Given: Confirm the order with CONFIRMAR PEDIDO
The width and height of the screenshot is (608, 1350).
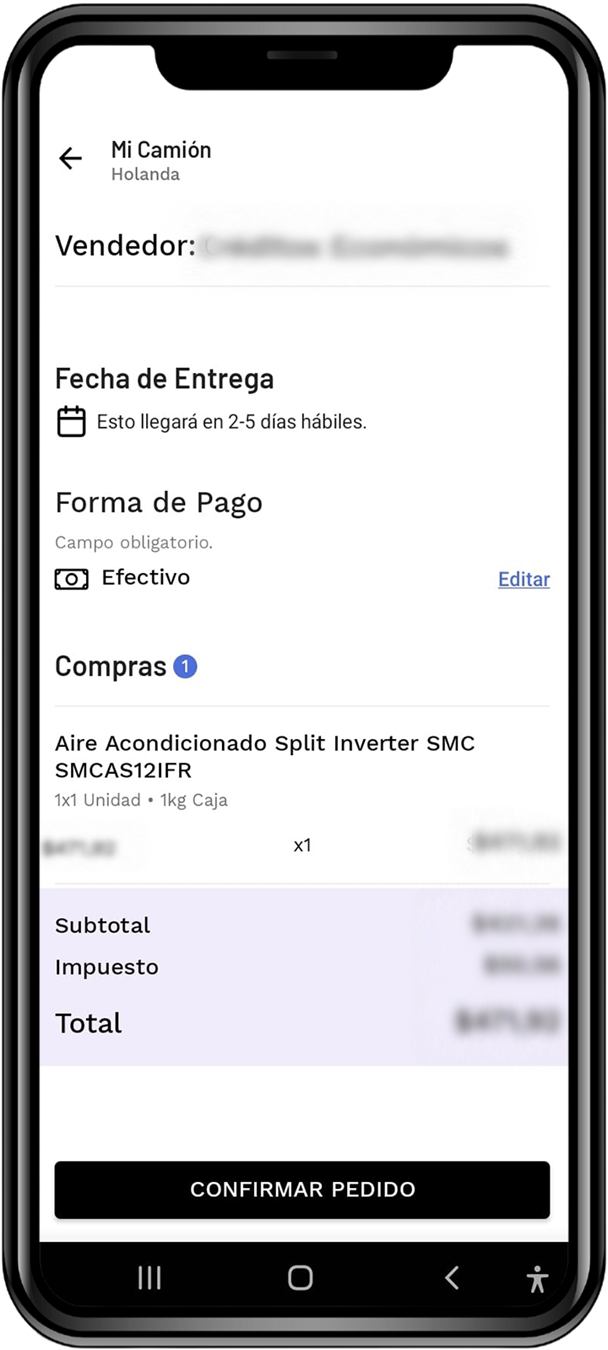Looking at the screenshot, I should [x=302, y=1190].
